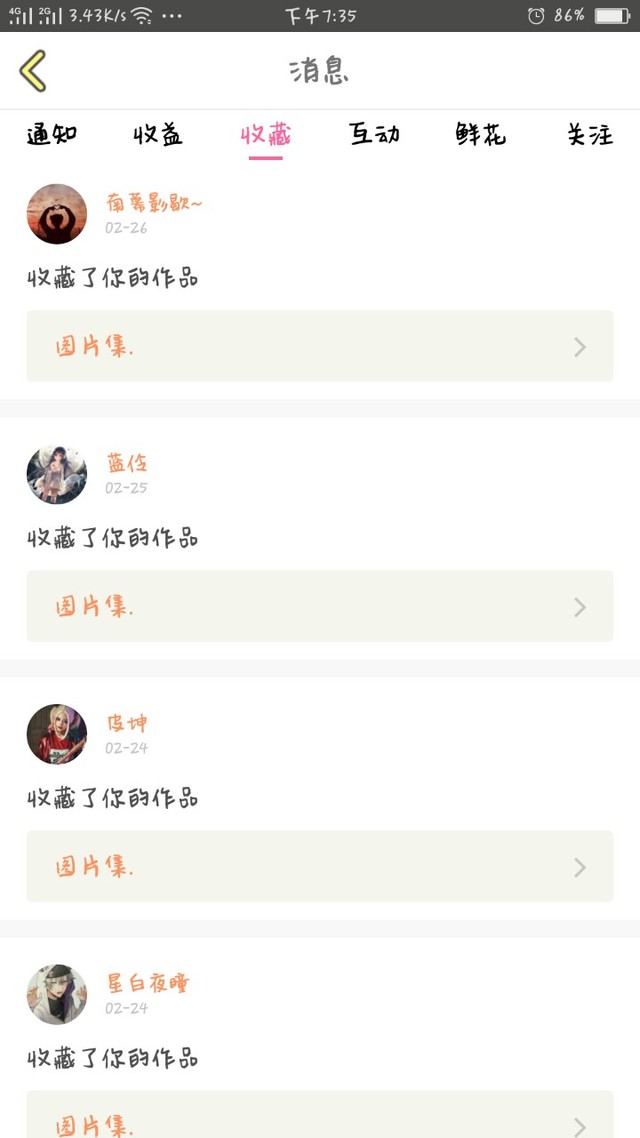Switch to the 互动 tab
640x1138 pixels.
pyautogui.click(x=374, y=135)
